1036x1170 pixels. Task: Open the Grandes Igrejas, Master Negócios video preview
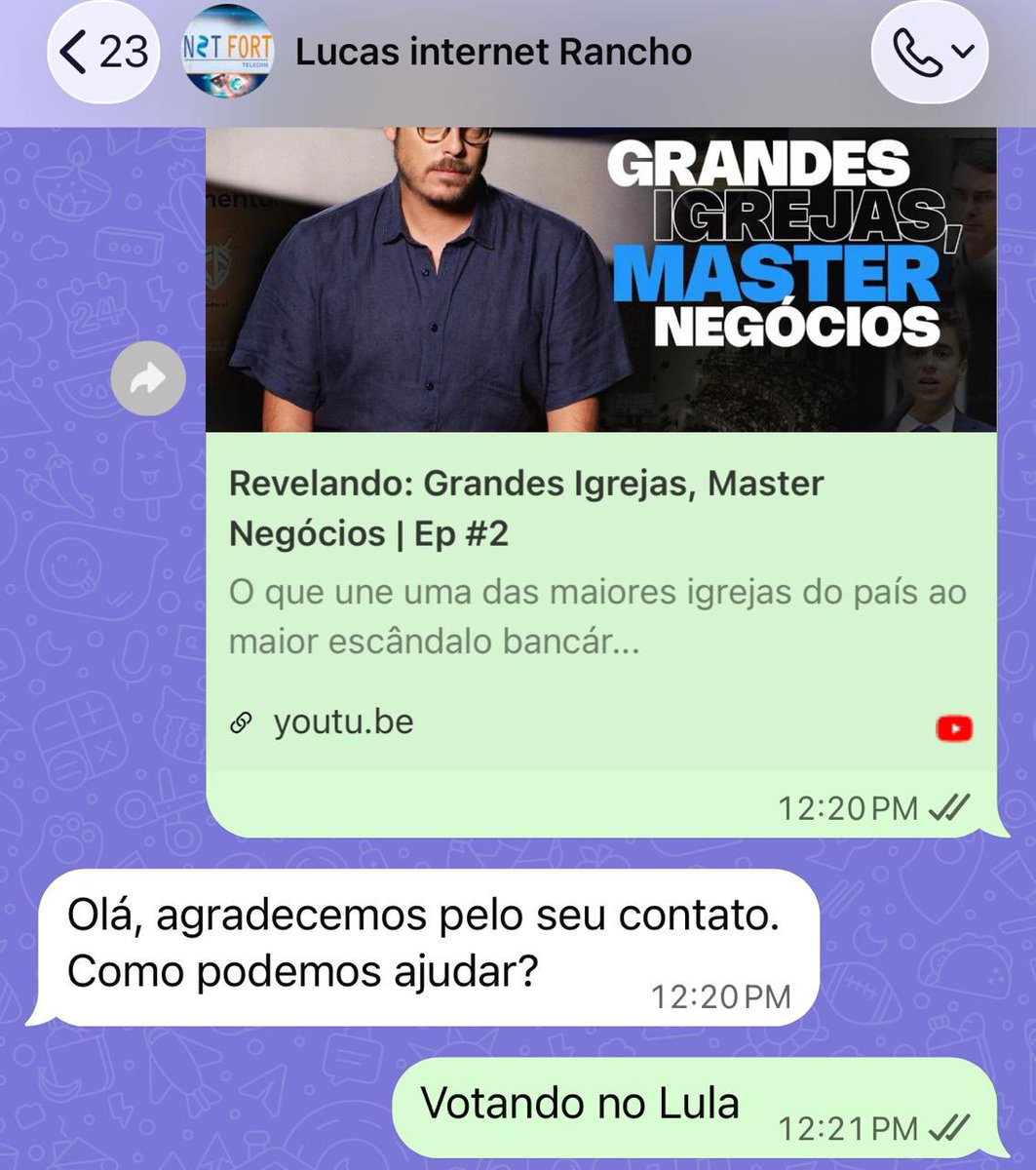coord(601,280)
